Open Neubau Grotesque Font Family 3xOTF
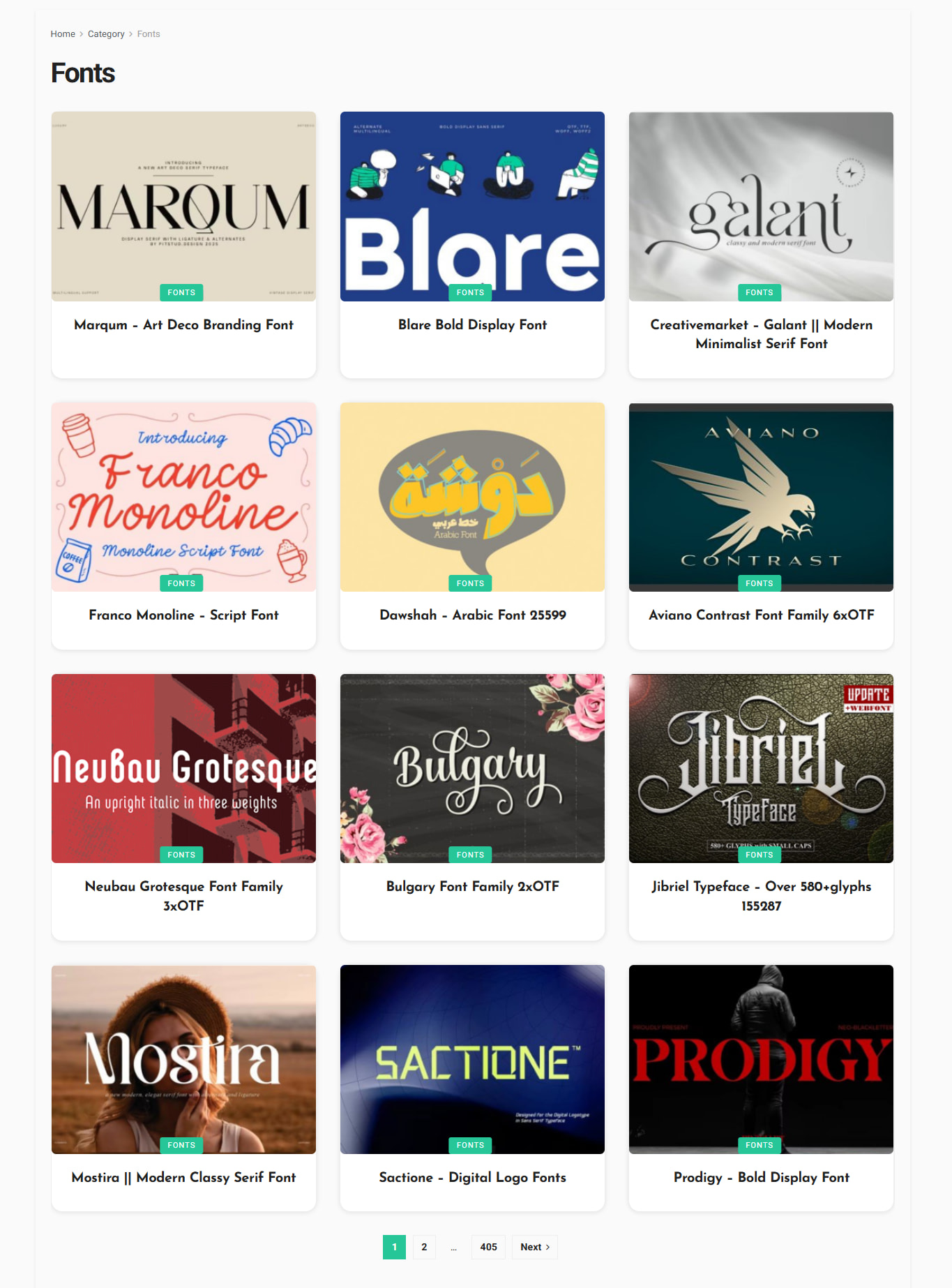952x1288 pixels. (x=183, y=896)
